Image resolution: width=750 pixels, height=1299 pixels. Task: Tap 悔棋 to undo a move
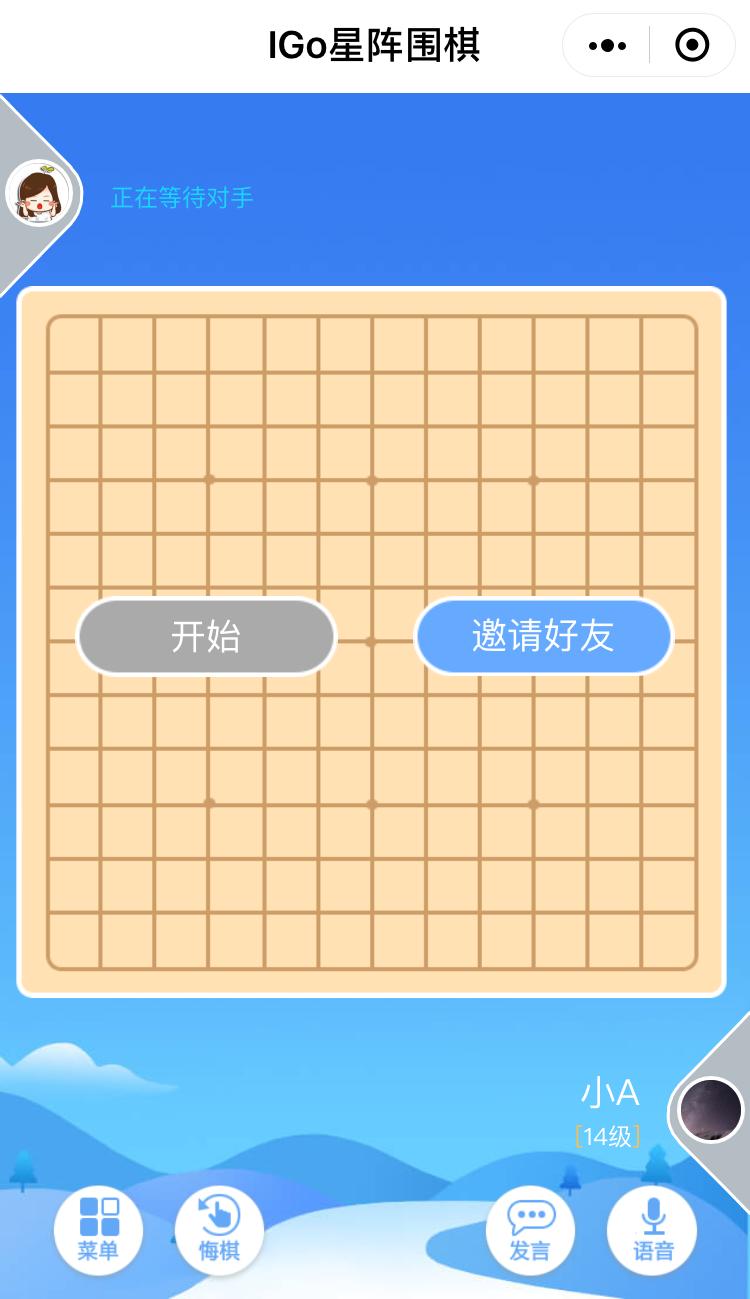coord(219,1230)
